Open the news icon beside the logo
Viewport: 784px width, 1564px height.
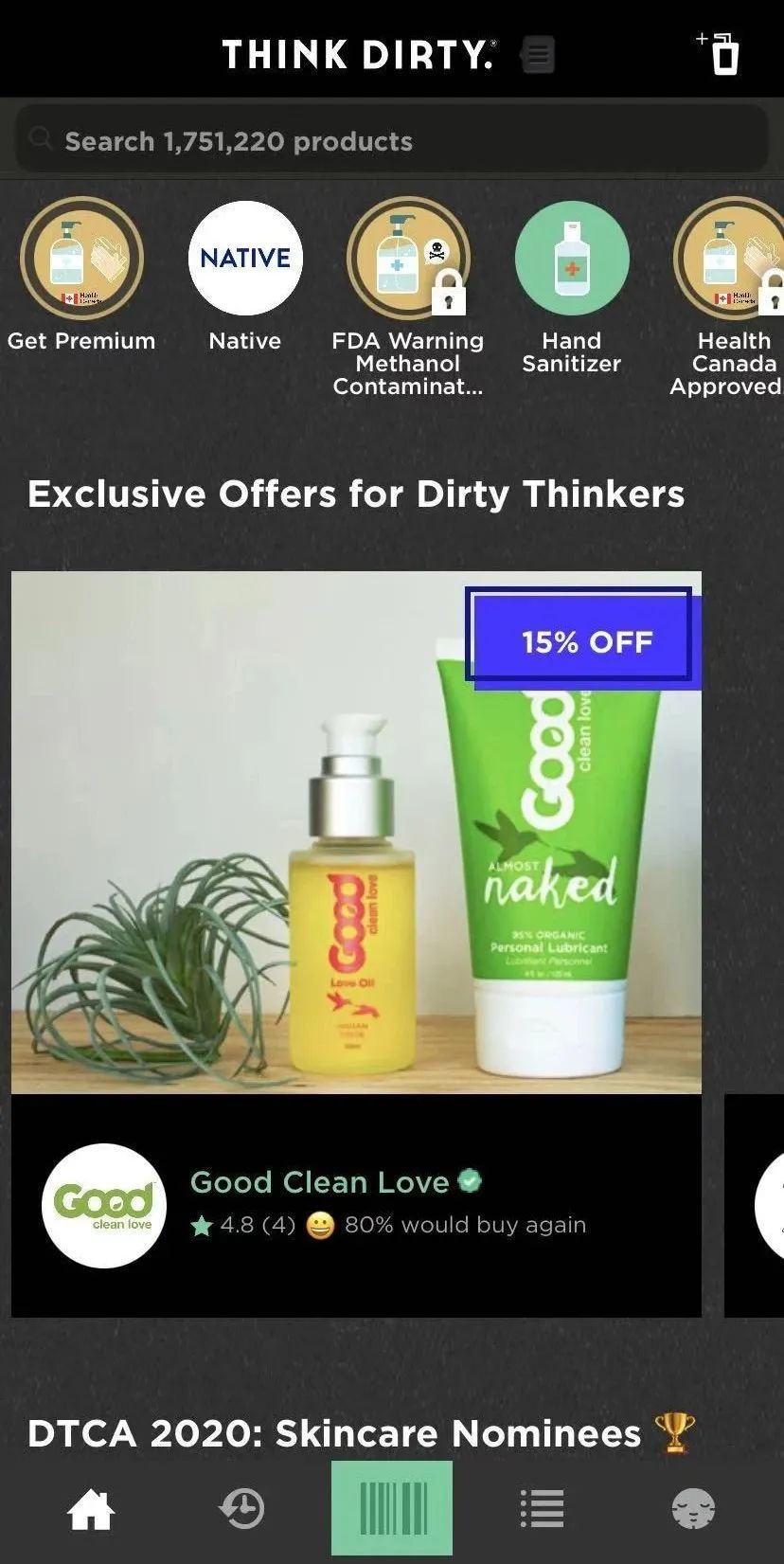click(538, 55)
